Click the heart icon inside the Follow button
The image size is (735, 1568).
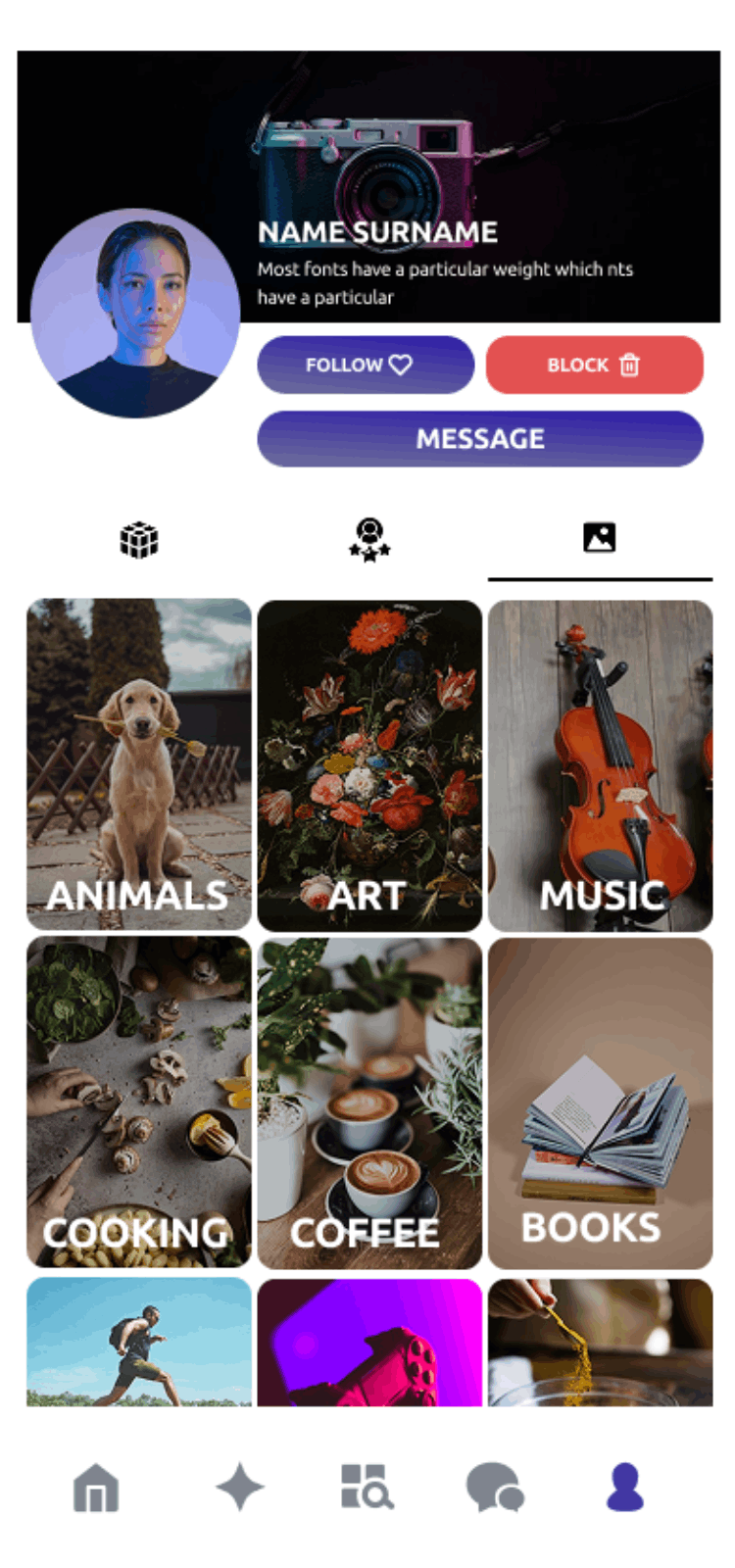(400, 365)
